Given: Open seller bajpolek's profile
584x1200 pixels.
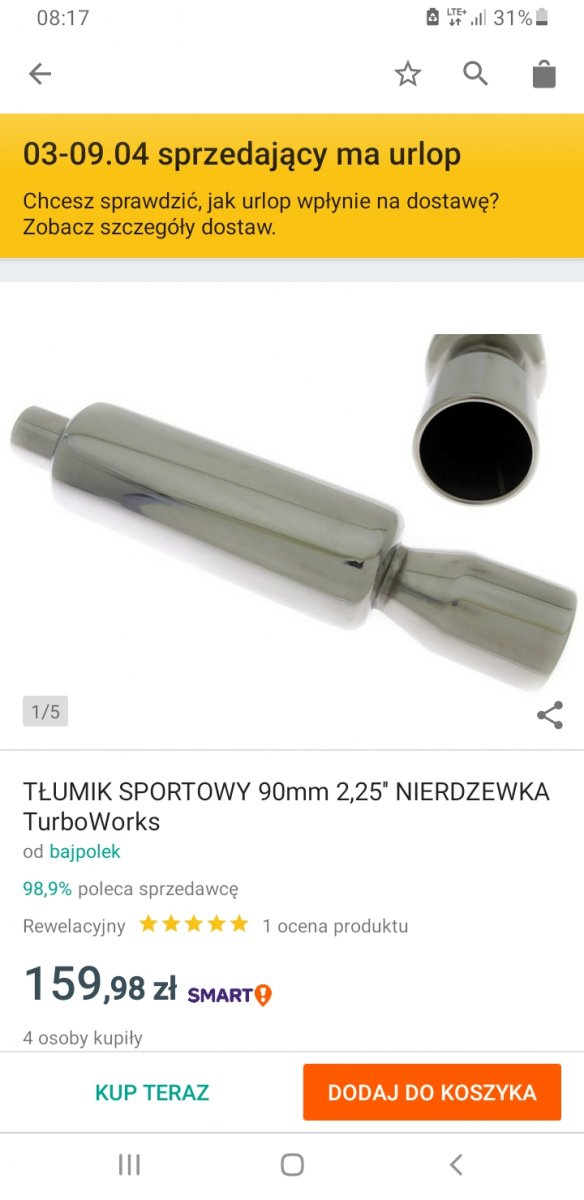Looking at the screenshot, I should [x=85, y=852].
